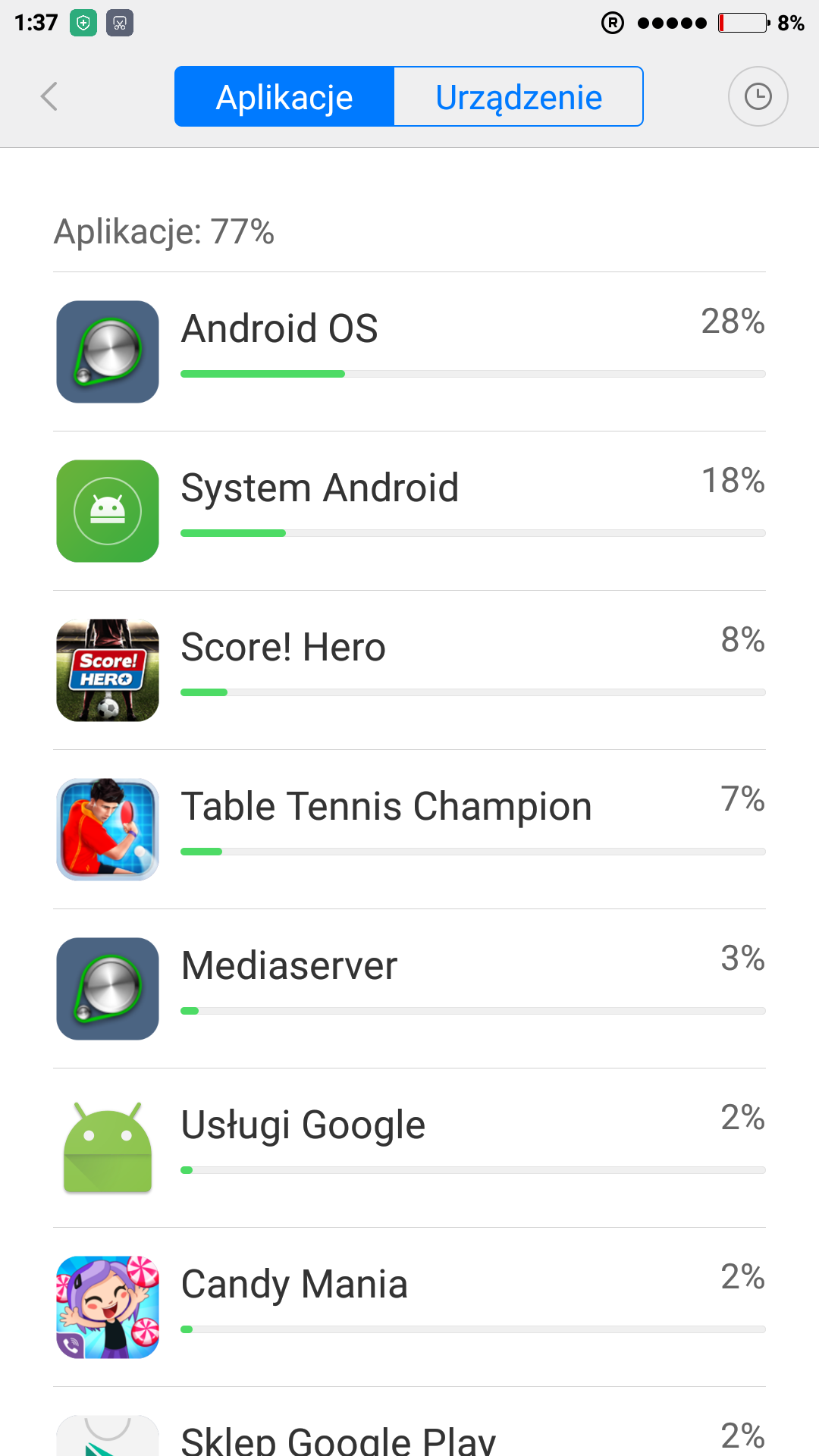Open the clock history icon
Image resolution: width=819 pixels, height=1456 pixels.
click(758, 97)
